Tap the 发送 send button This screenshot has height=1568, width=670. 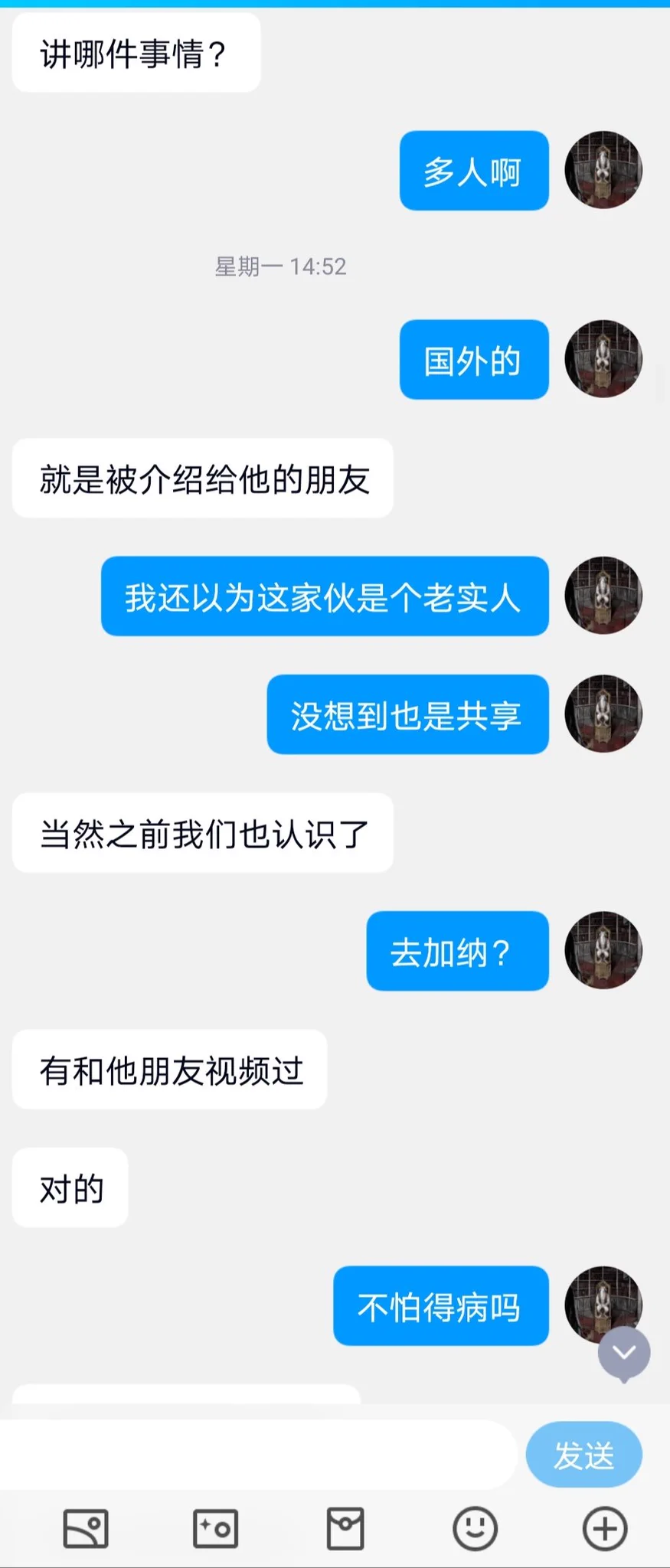point(583,1455)
